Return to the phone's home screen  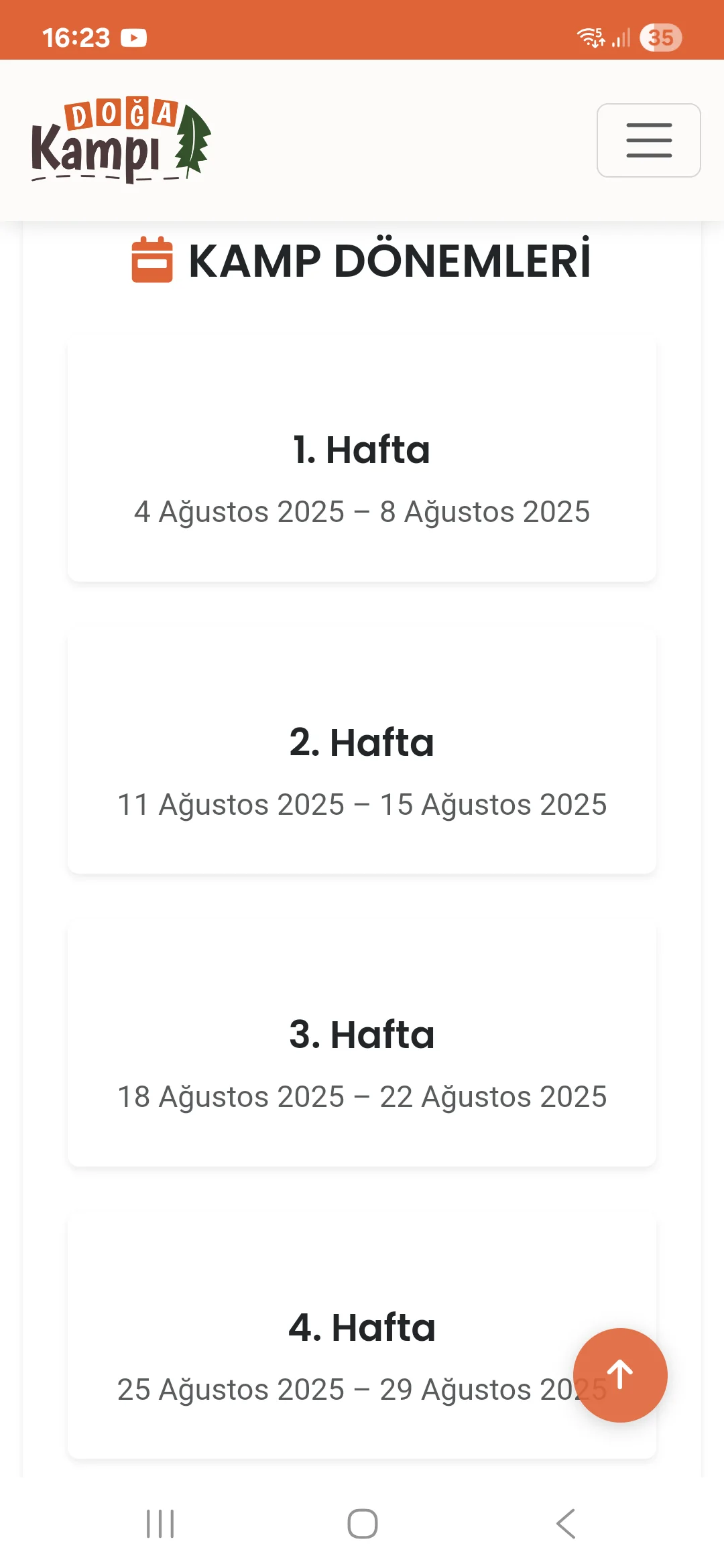point(362,1524)
